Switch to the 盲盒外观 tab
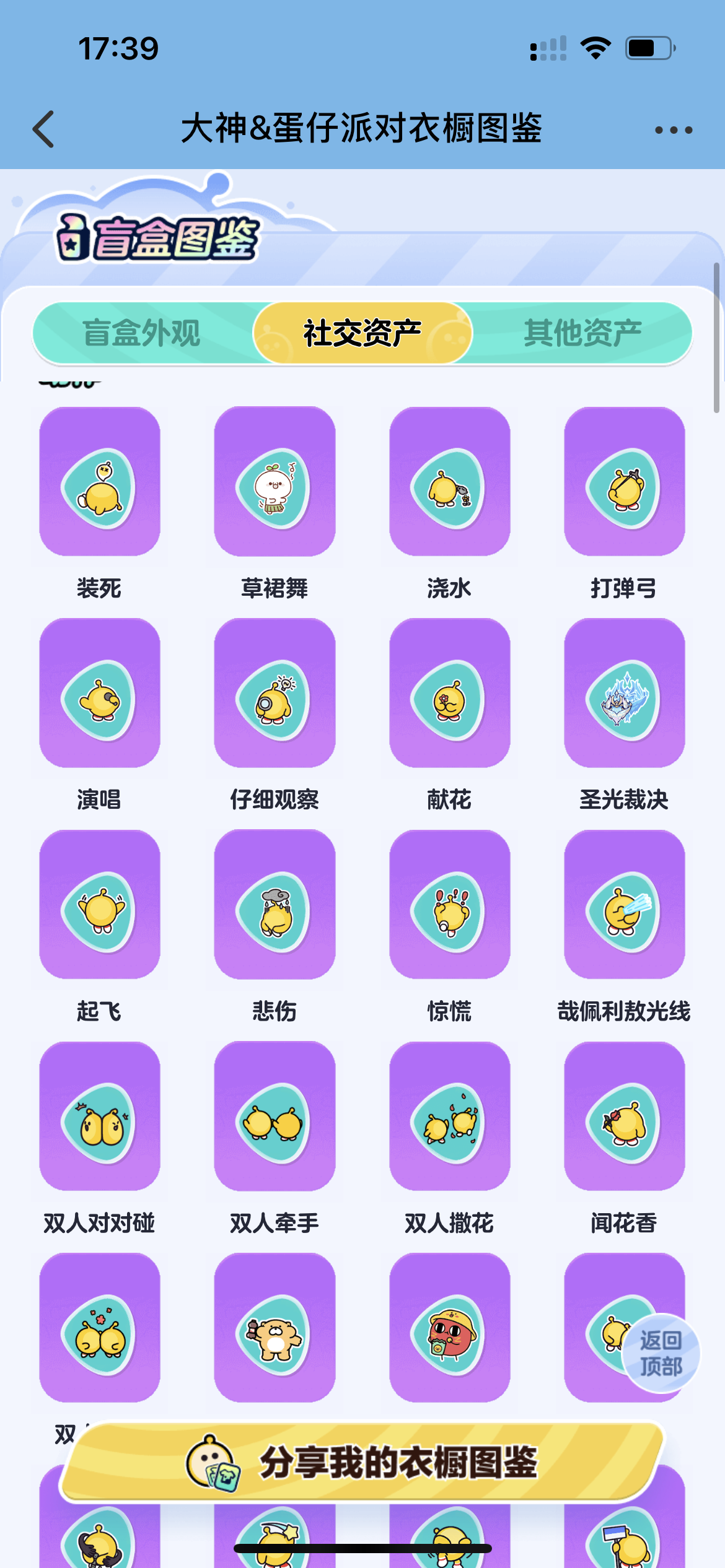This screenshot has width=725, height=1568. click(x=142, y=333)
